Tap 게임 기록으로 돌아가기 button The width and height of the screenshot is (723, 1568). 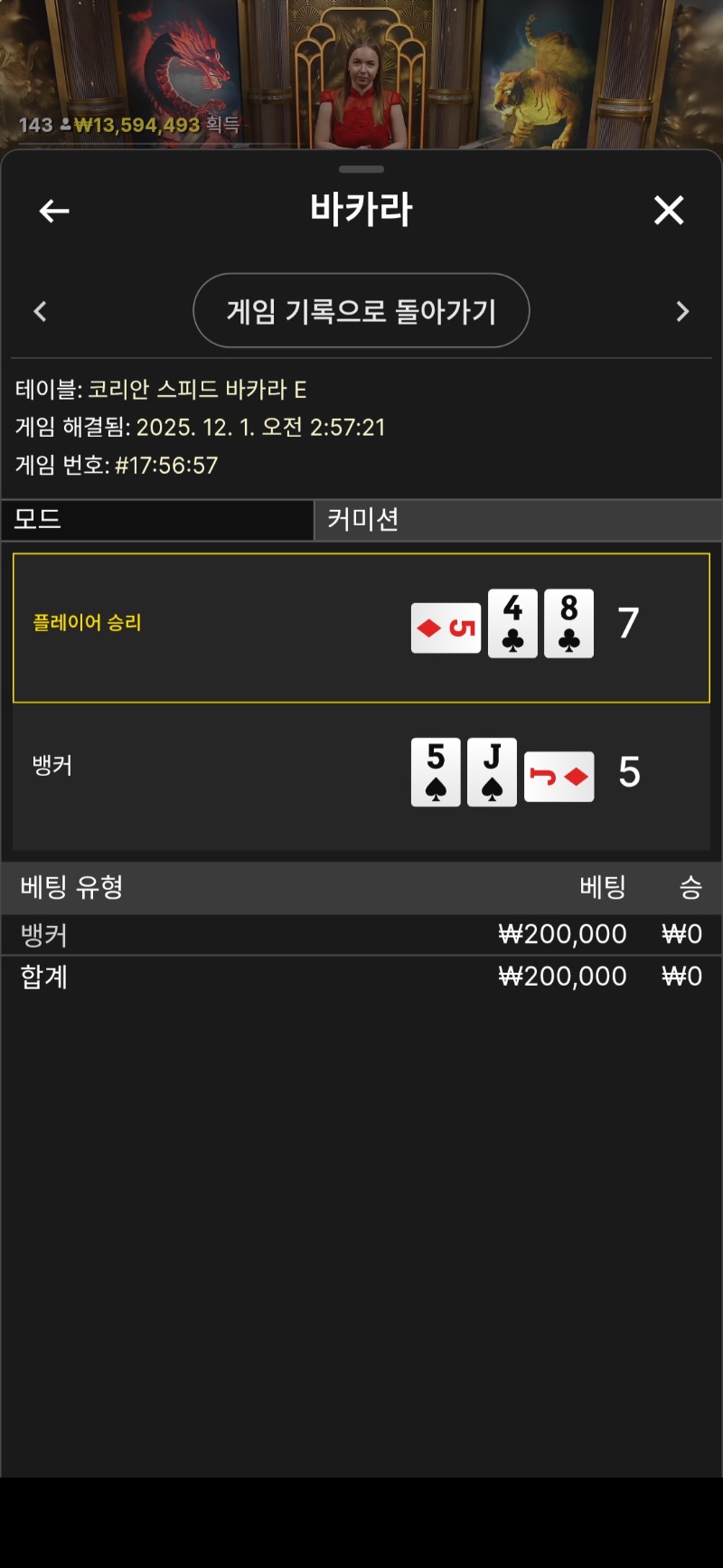(361, 311)
